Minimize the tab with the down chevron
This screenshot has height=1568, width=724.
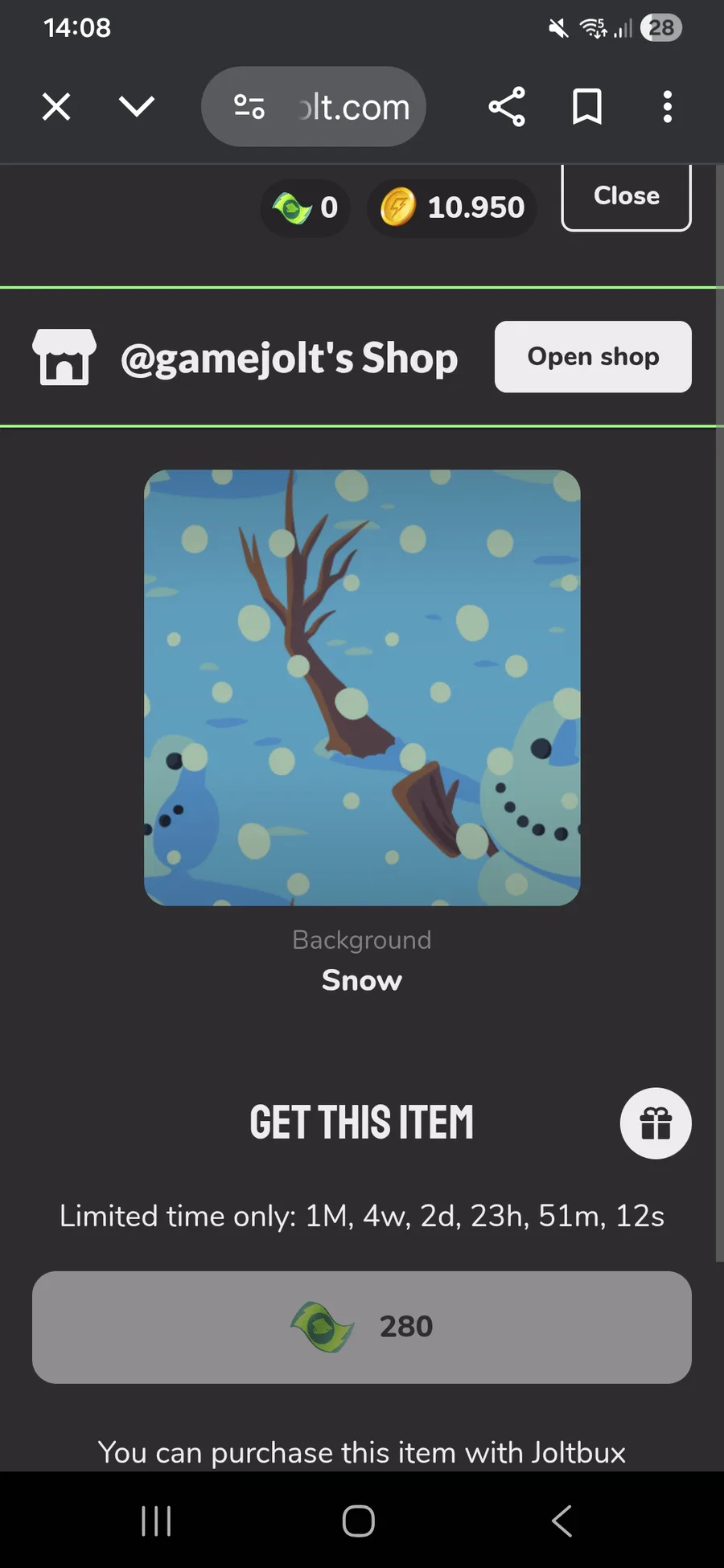point(137,106)
